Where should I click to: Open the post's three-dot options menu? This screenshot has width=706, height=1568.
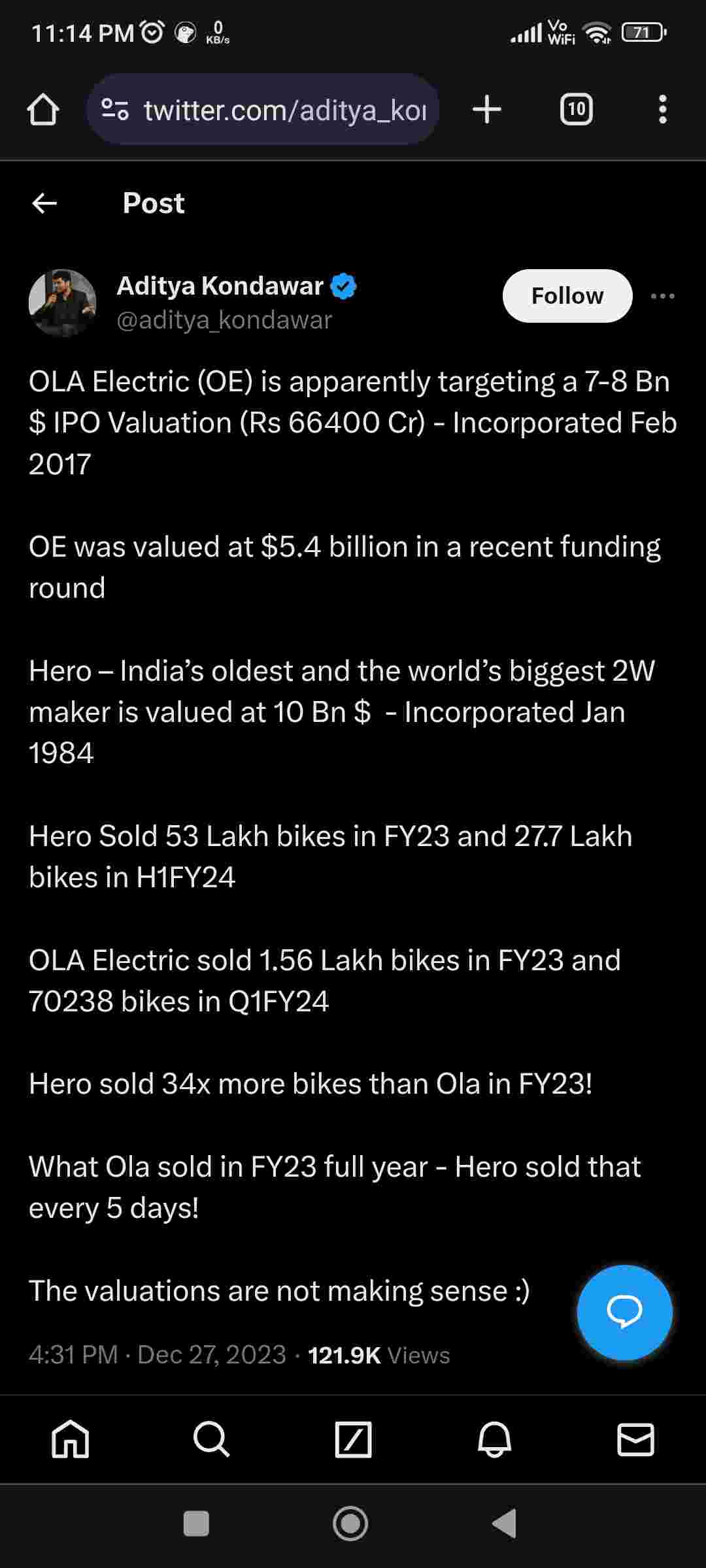tap(662, 297)
